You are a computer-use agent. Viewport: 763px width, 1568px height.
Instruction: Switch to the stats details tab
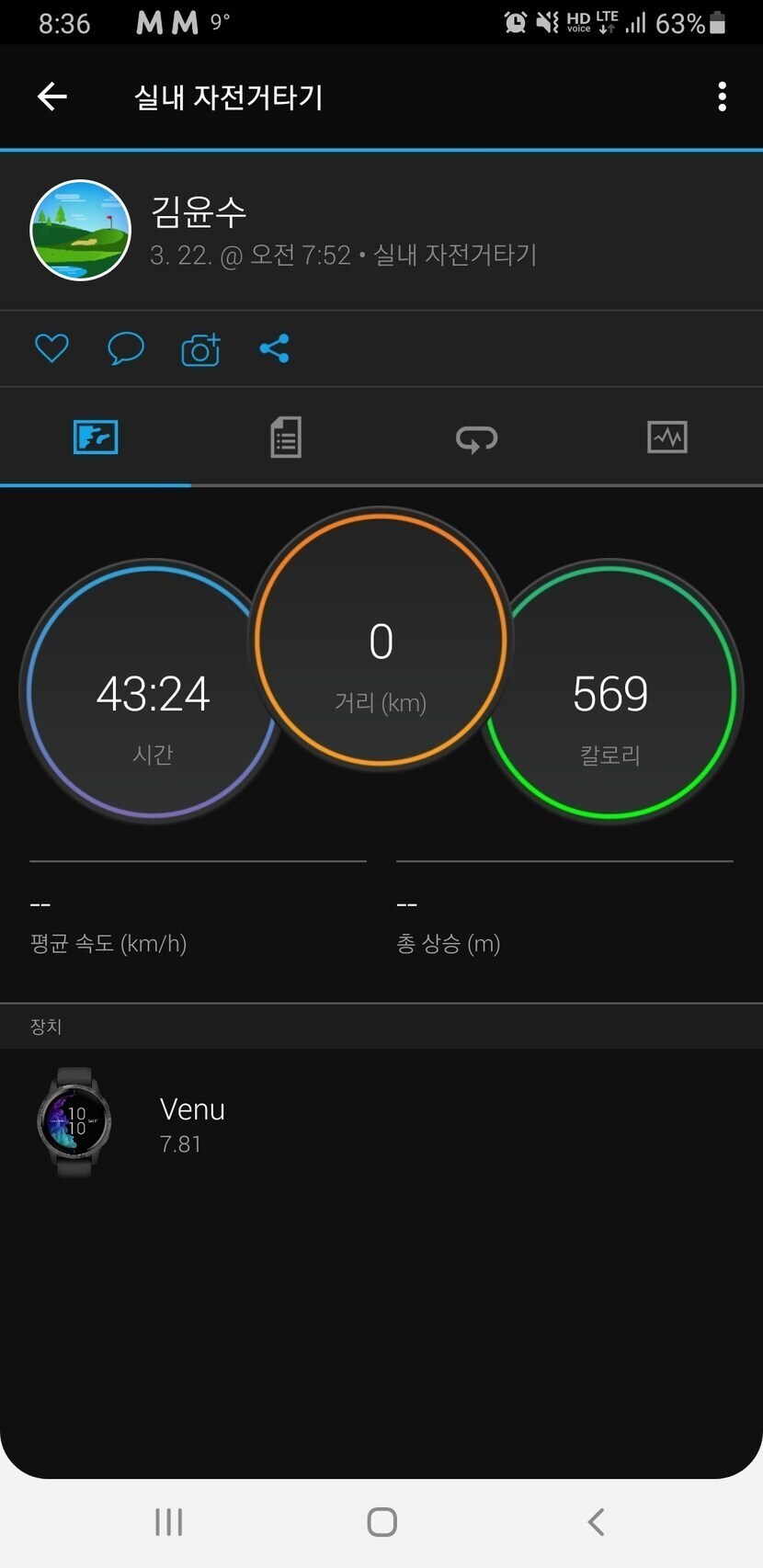tap(286, 437)
